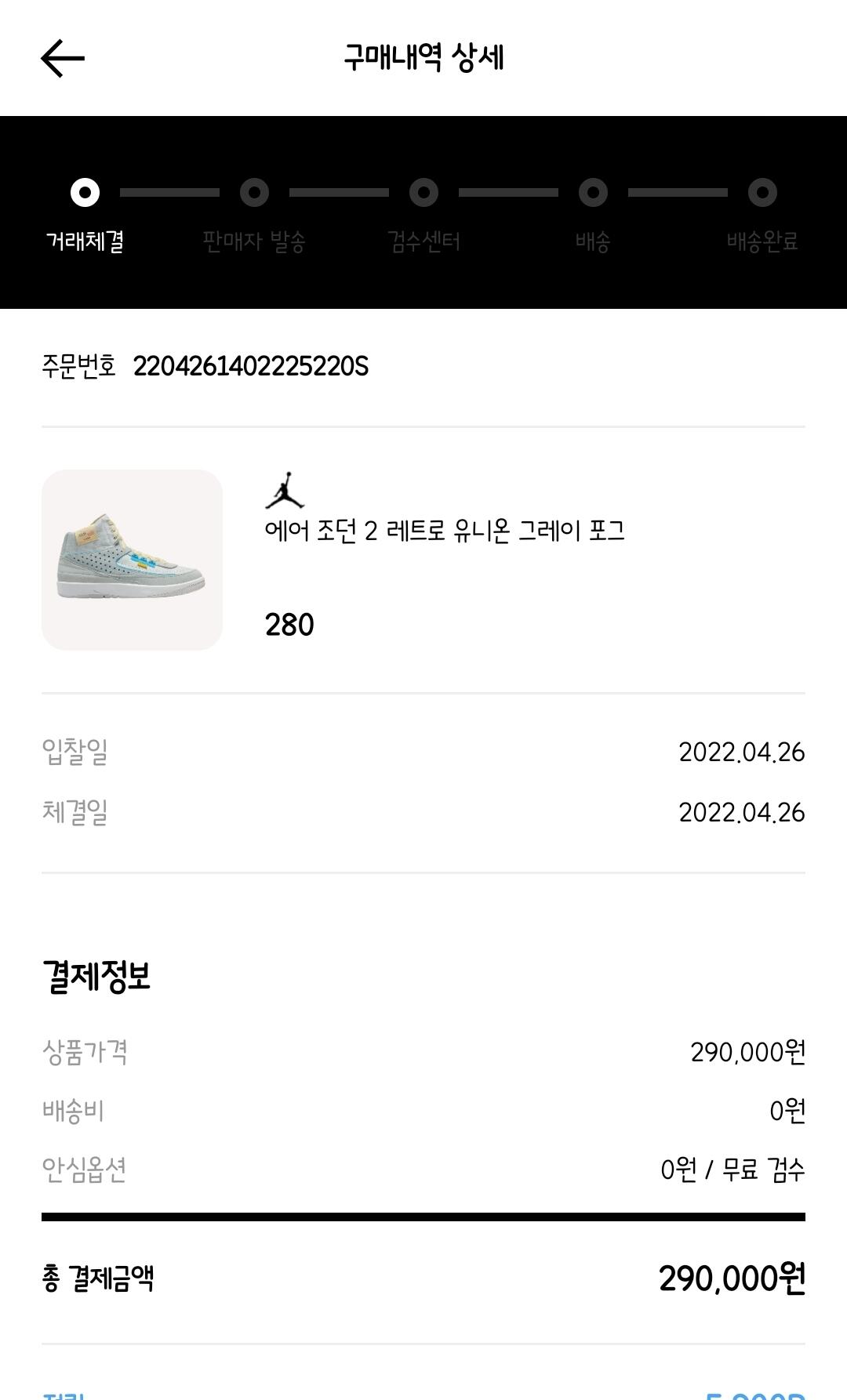Go back from purchase details
This screenshot has width=847, height=1400.
click(63, 59)
